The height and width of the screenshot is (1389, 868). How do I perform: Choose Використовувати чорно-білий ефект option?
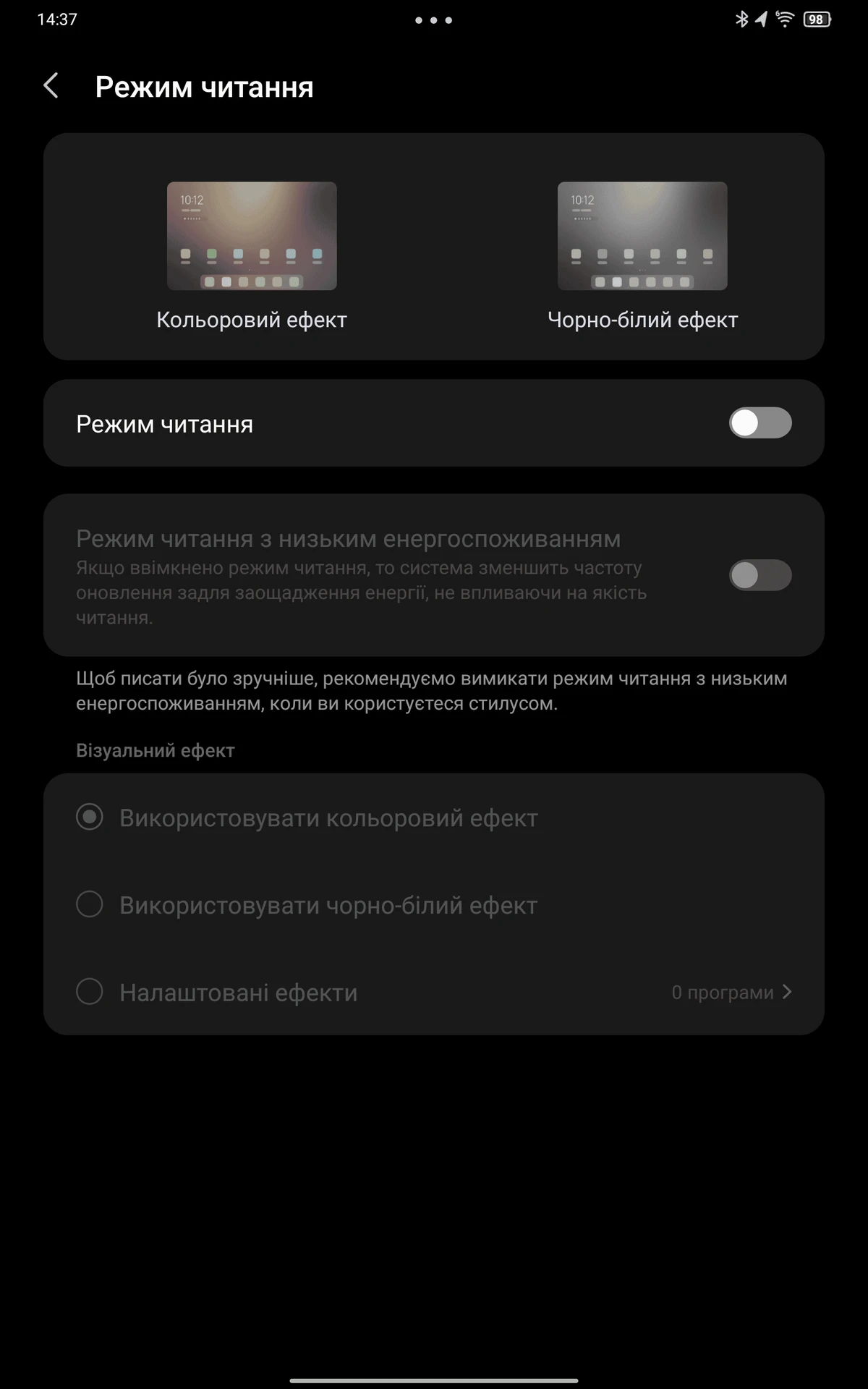tap(434, 904)
